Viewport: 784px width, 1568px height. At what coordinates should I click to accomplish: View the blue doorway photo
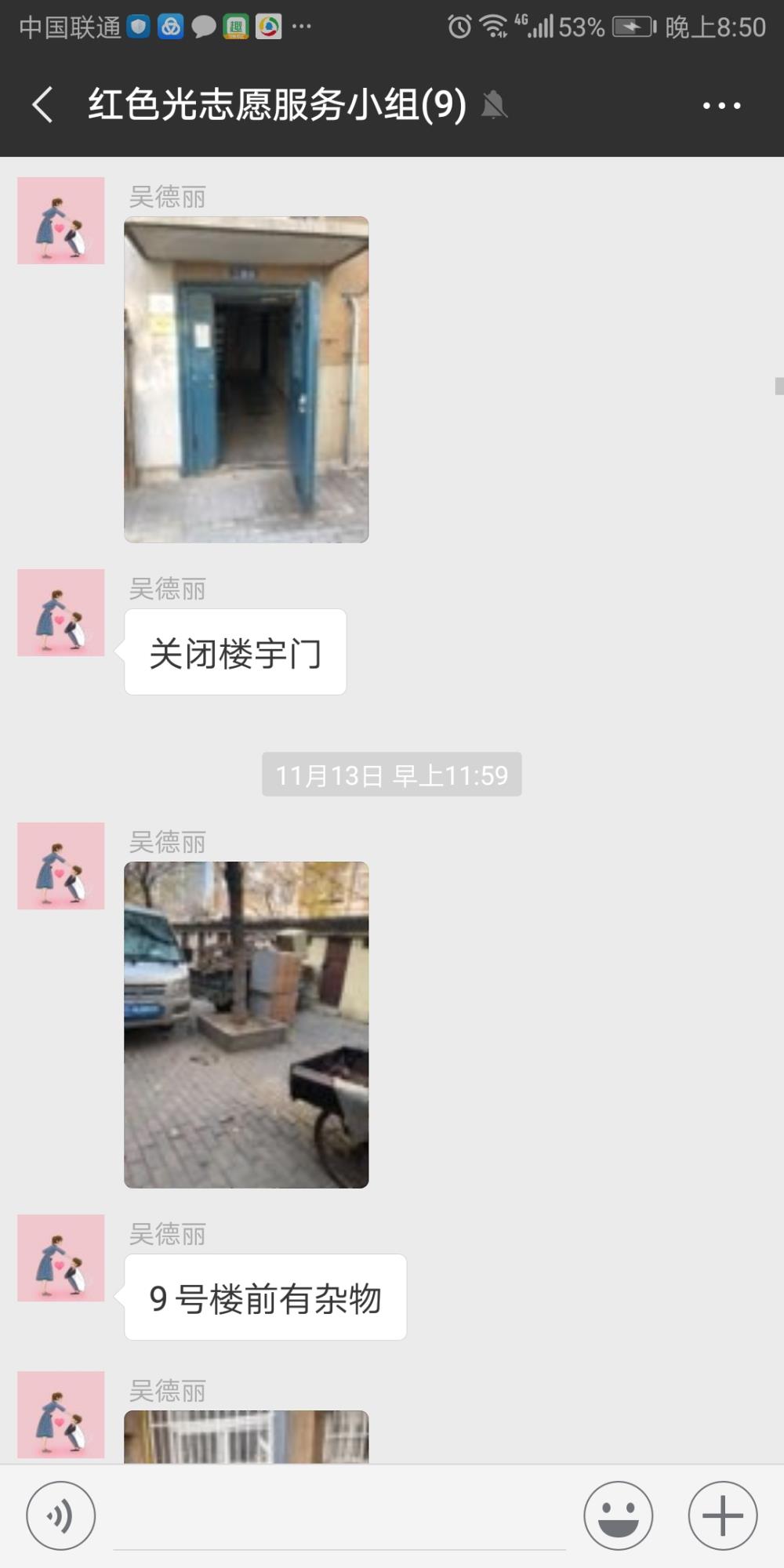pos(246,379)
